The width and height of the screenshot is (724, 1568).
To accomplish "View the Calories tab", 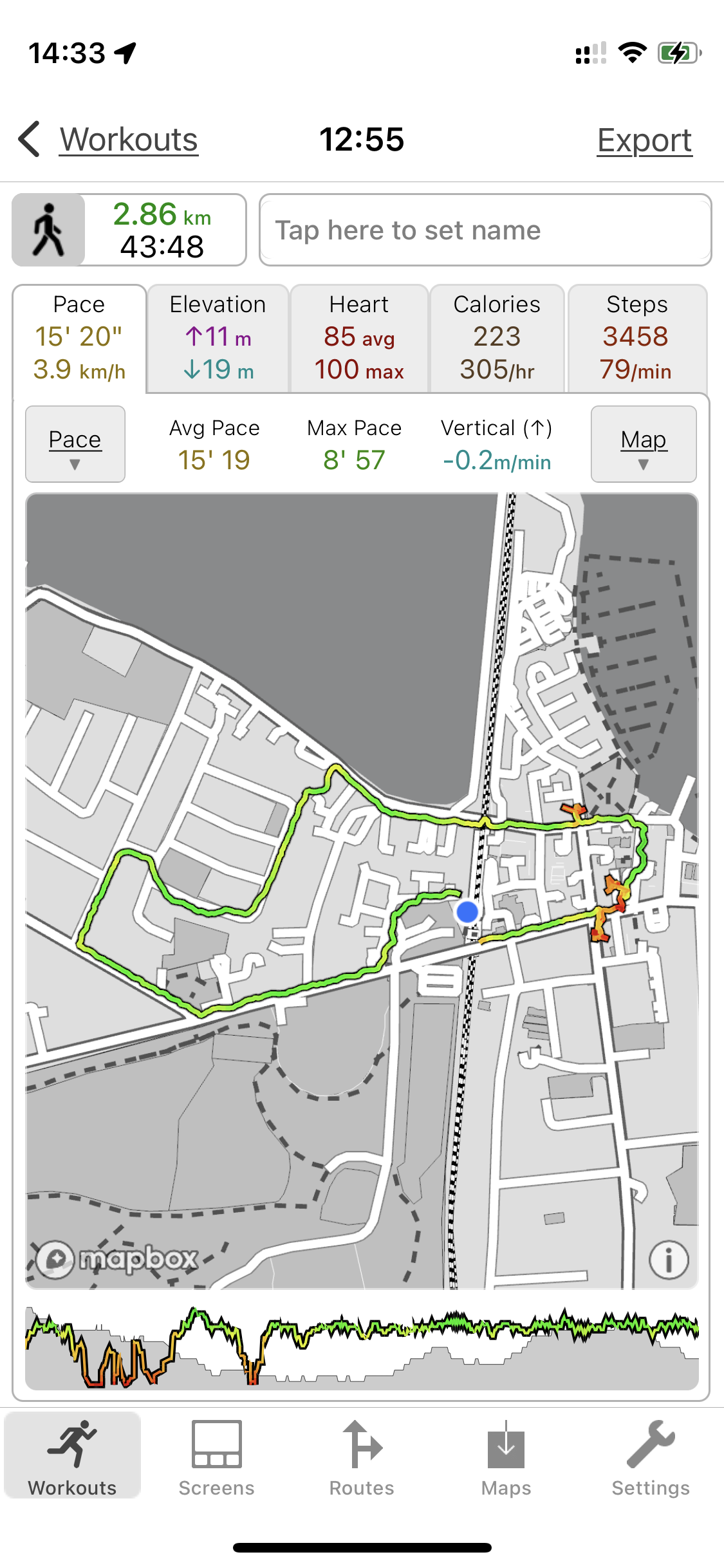I will coord(497,338).
